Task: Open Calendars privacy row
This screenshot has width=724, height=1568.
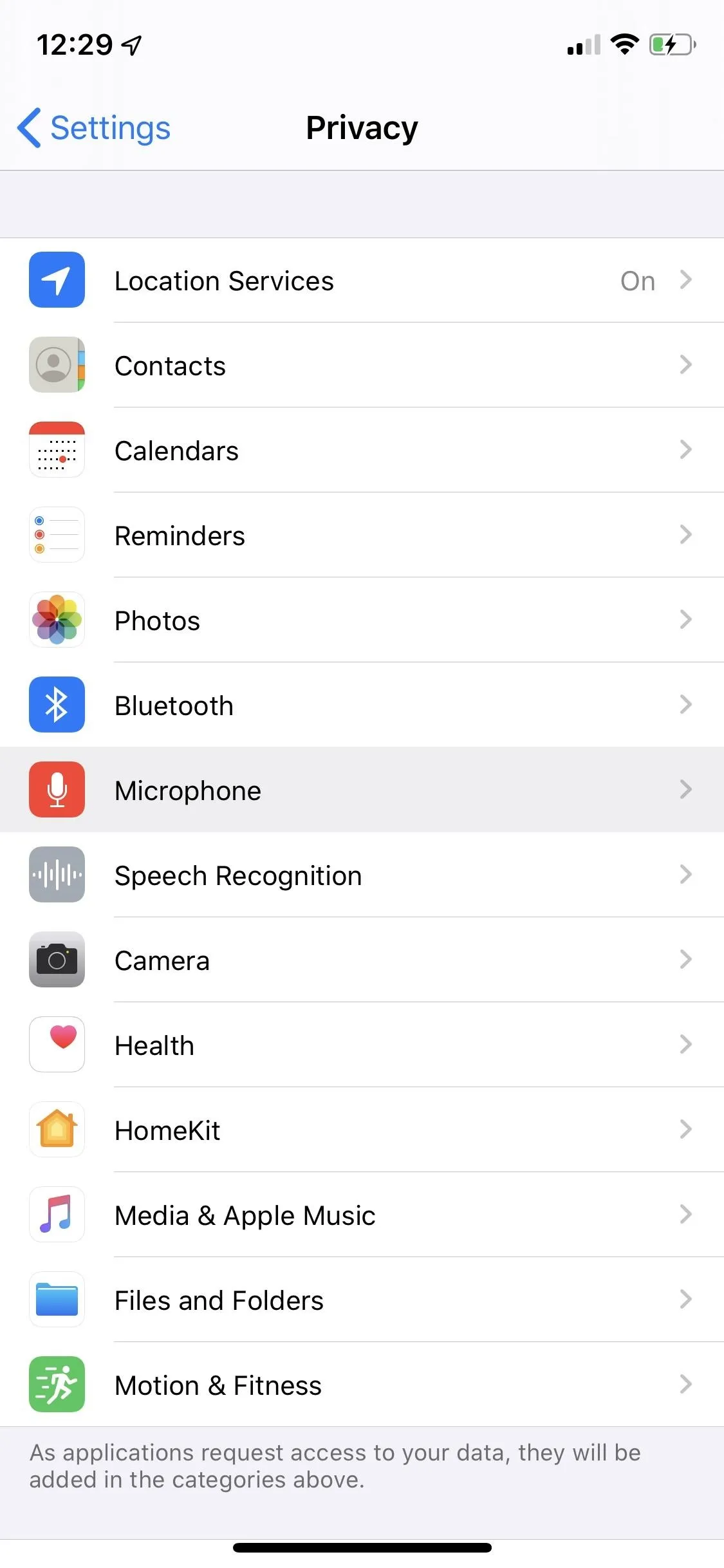Action: click(x=362, y=451)
